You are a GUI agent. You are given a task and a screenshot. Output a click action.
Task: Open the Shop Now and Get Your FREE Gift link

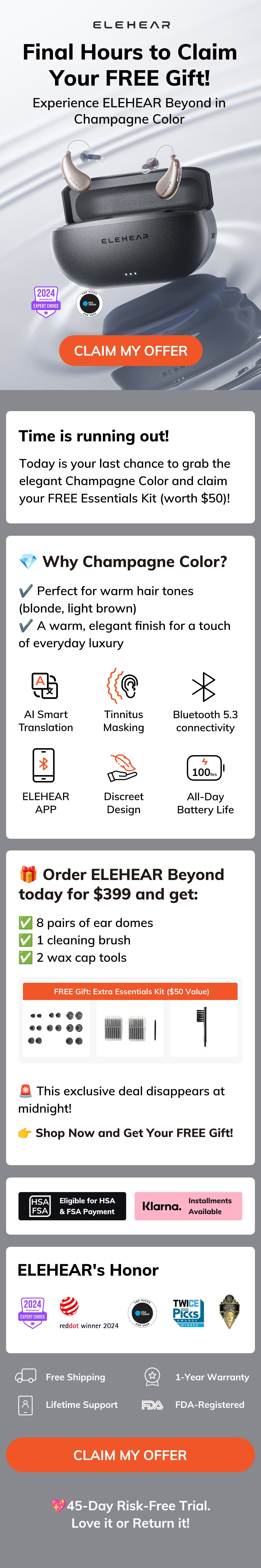click(134, 1133)
